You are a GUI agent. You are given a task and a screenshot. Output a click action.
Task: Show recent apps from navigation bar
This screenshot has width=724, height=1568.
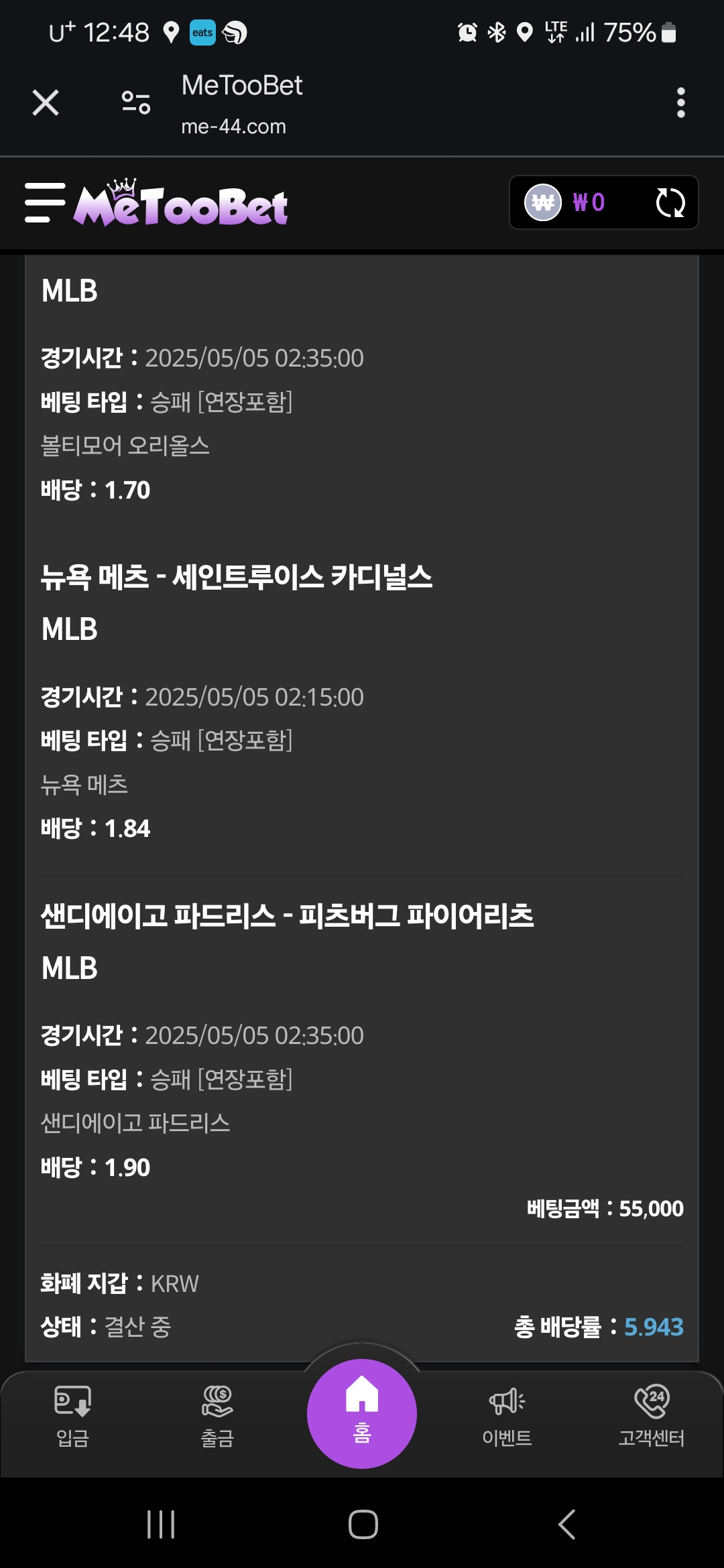point(161,1524)
